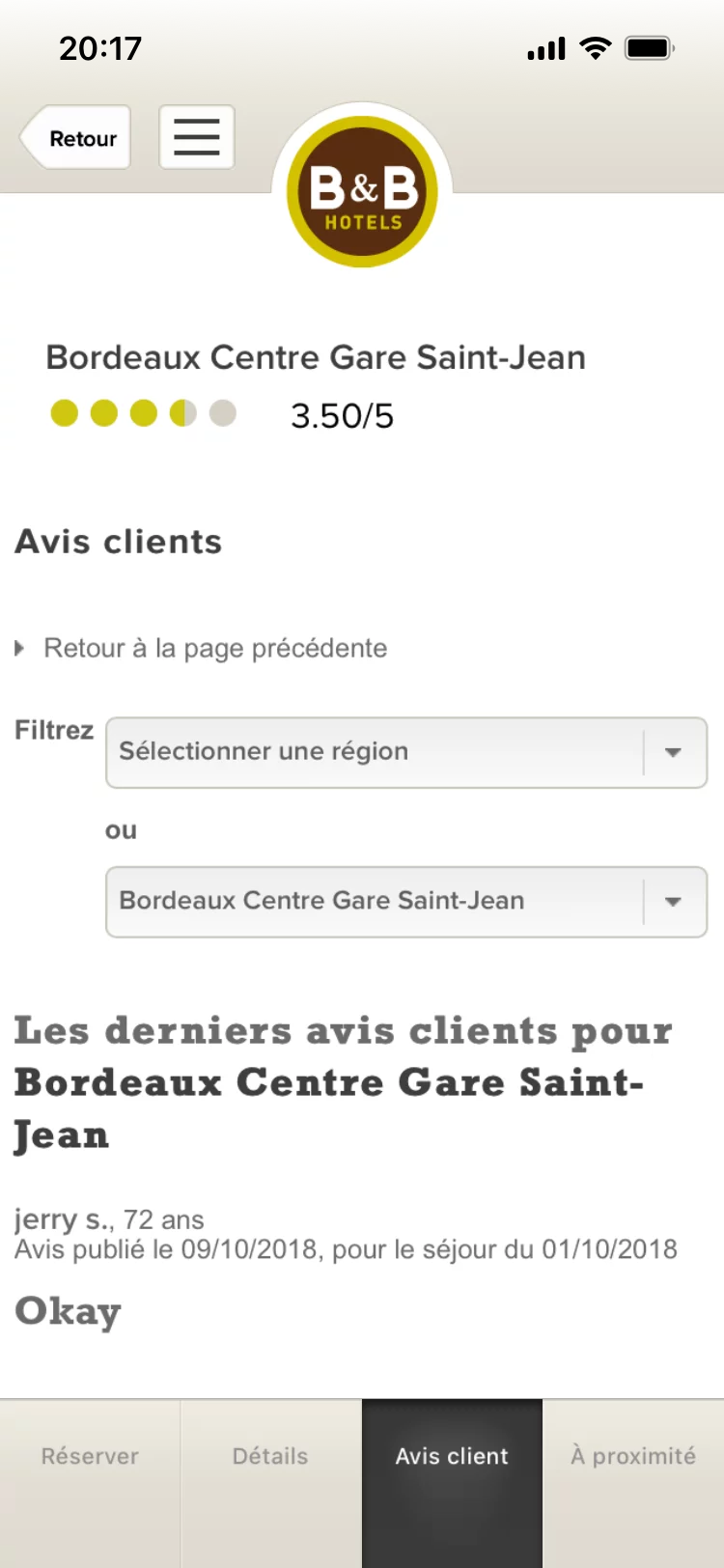This screenshot has height=1568, width=724.
Task: Switch to the Réserver tab
Action: (x=89, y=1457)
